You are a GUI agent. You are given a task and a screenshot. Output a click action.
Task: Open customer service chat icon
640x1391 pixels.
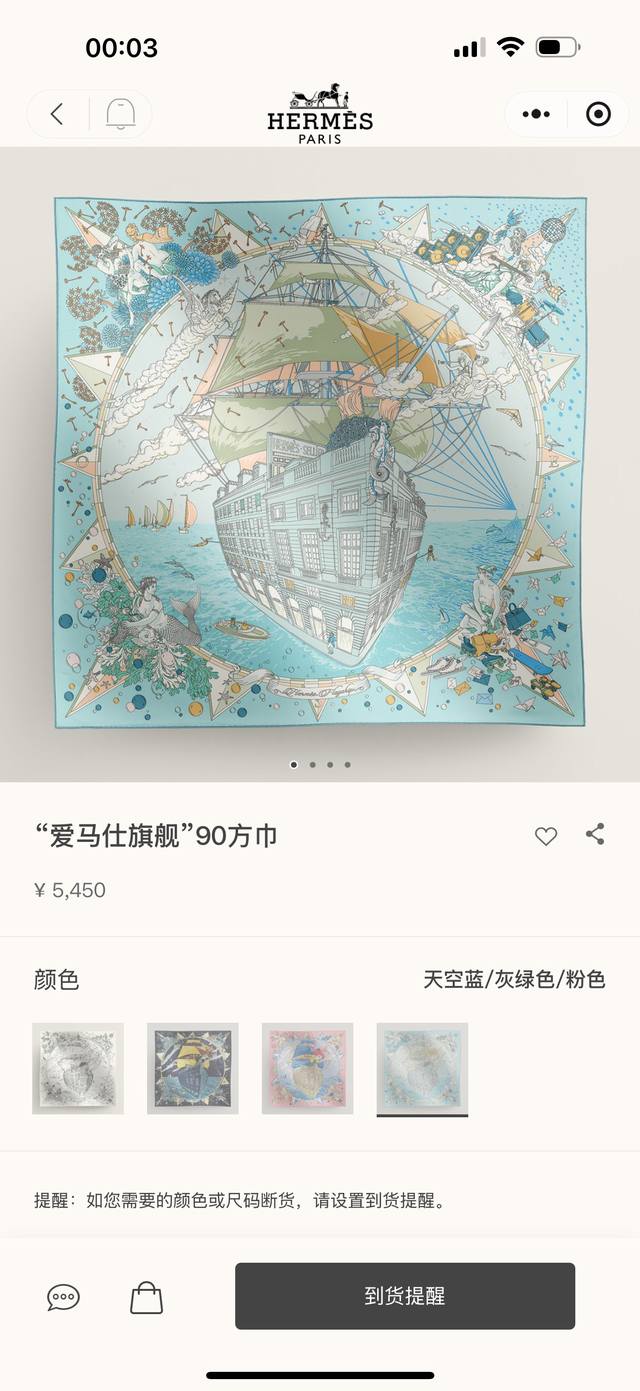[63, 1298]
